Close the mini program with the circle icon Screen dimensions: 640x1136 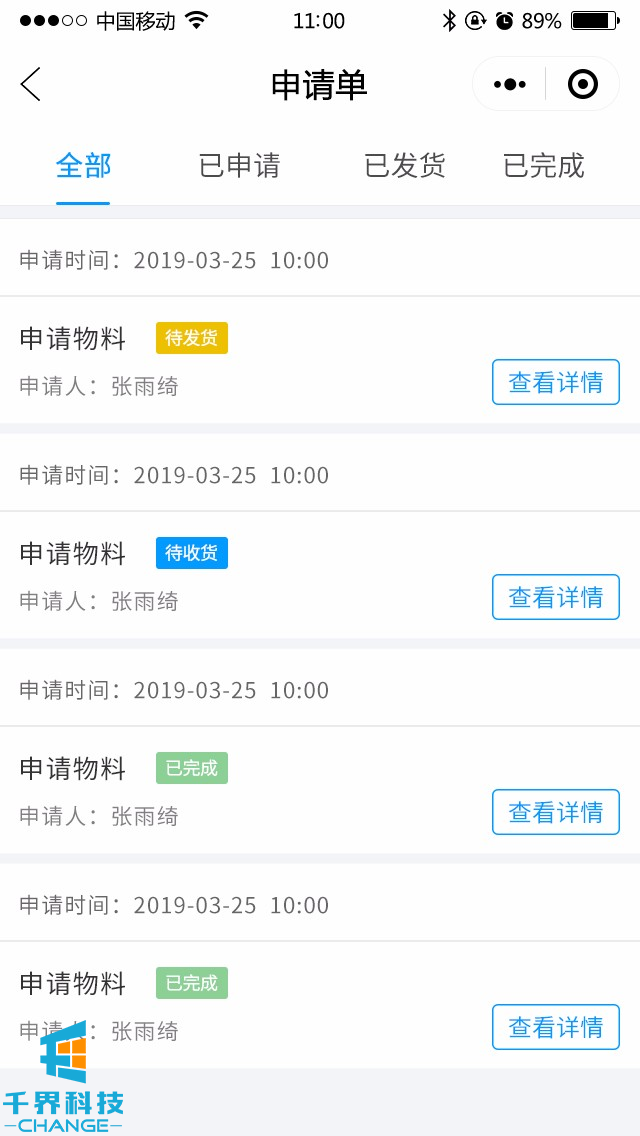[x=582, y=85]
